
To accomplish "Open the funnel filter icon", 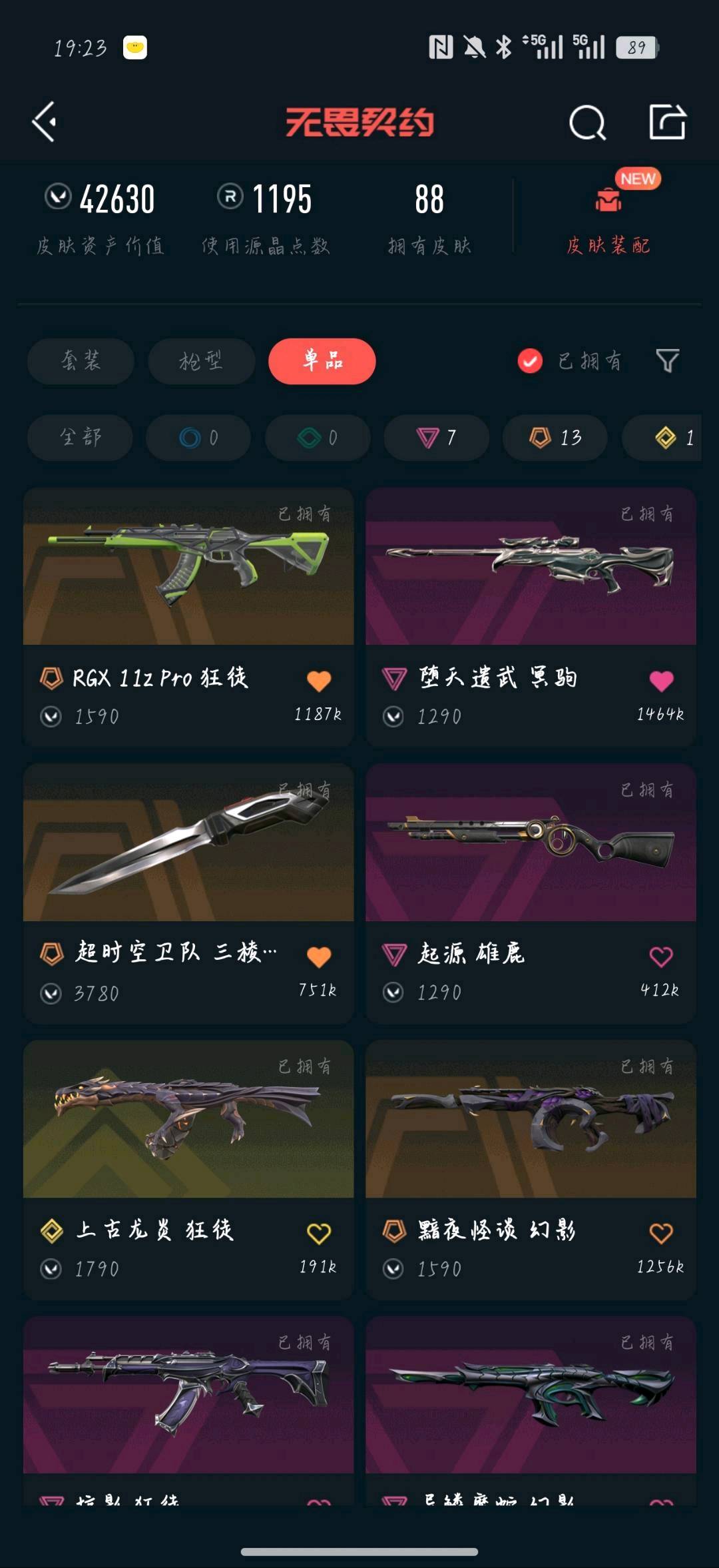I will tap(667, 361).
